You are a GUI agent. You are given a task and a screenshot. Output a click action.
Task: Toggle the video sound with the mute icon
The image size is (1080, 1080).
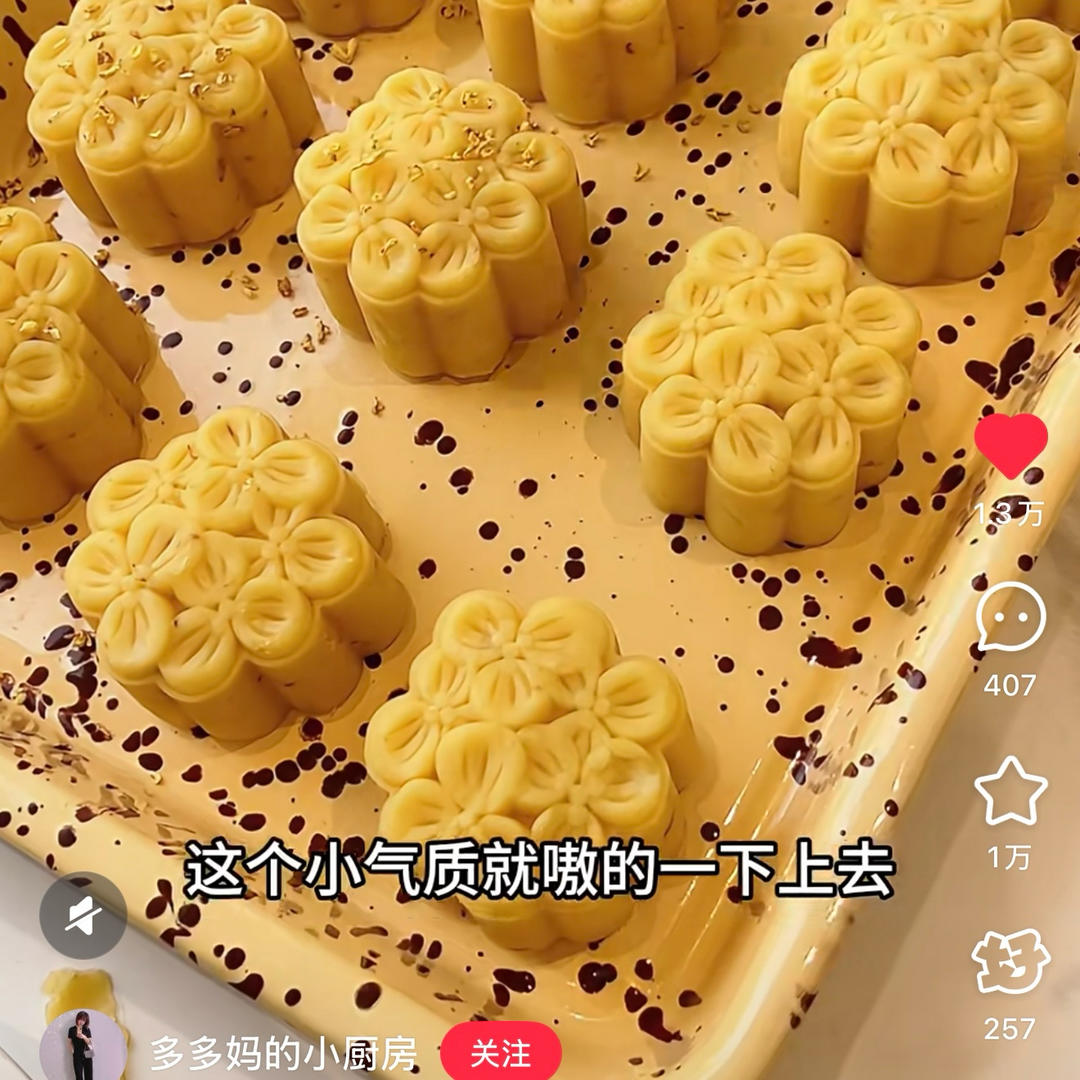83,915
